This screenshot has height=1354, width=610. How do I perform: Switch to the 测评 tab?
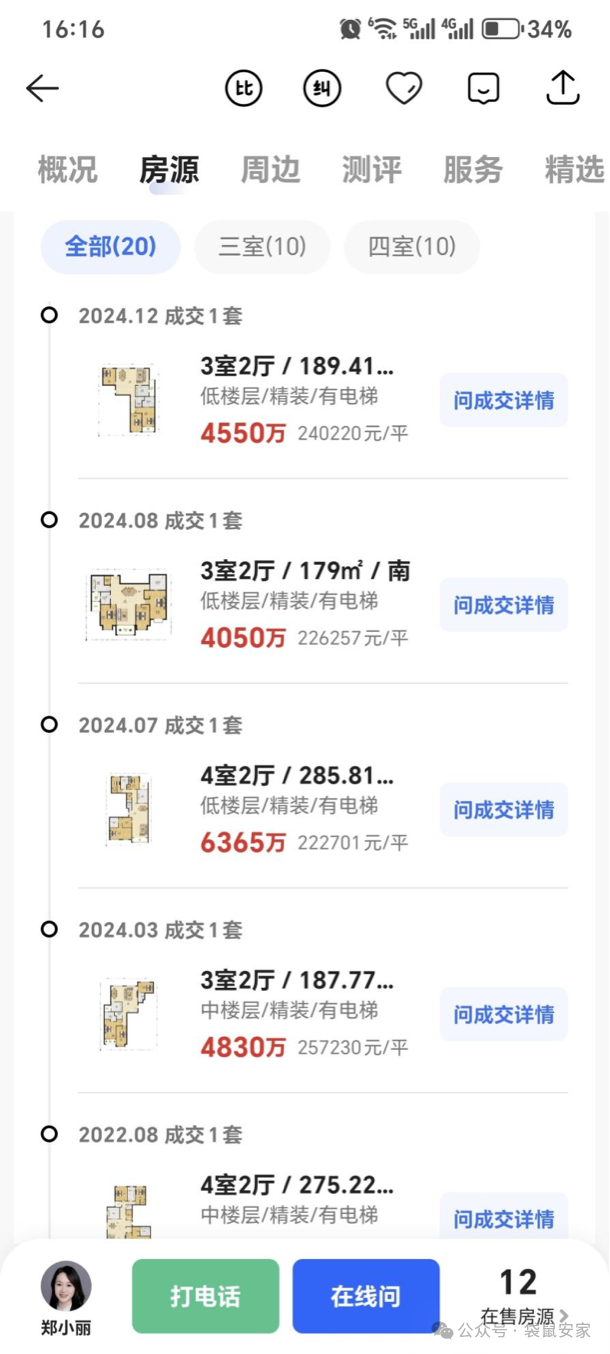pos(371,170)
